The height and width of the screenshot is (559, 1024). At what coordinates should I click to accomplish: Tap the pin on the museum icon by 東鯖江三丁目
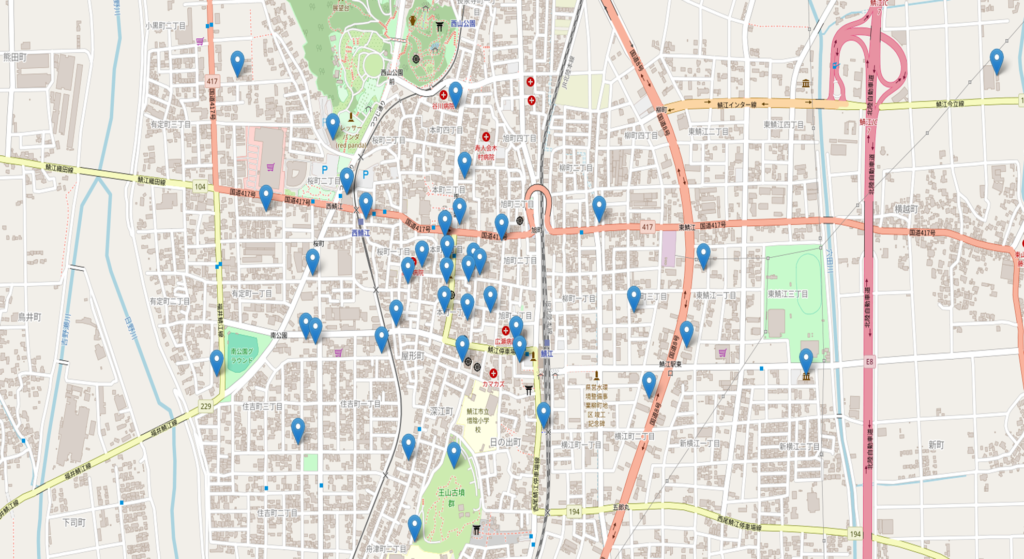[806, 360]
